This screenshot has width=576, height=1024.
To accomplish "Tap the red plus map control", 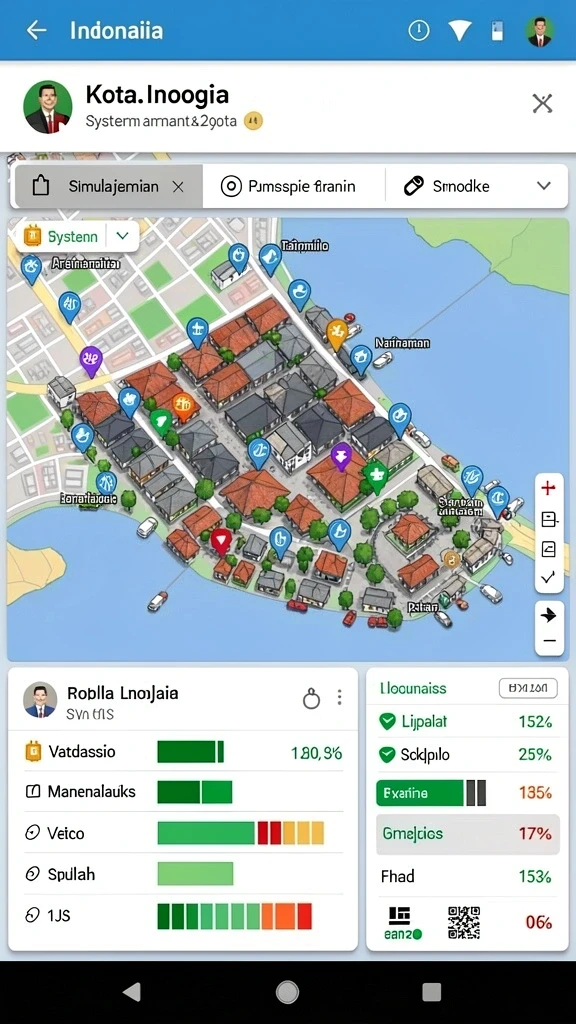I will [x=549, y=488].
